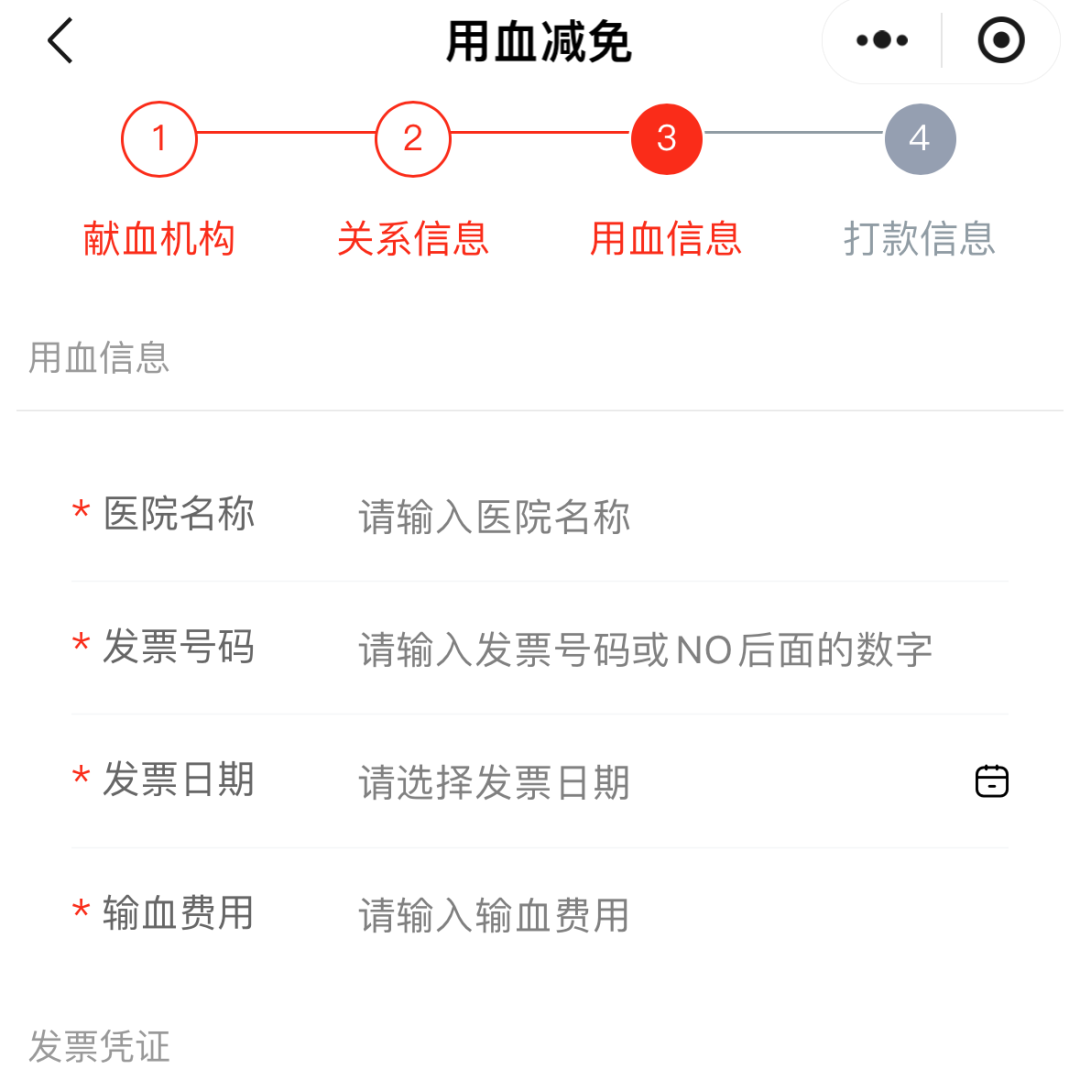Go back using the back arrow
The height and width of the screenshot is (1080, 1080).
pos(61,42)
